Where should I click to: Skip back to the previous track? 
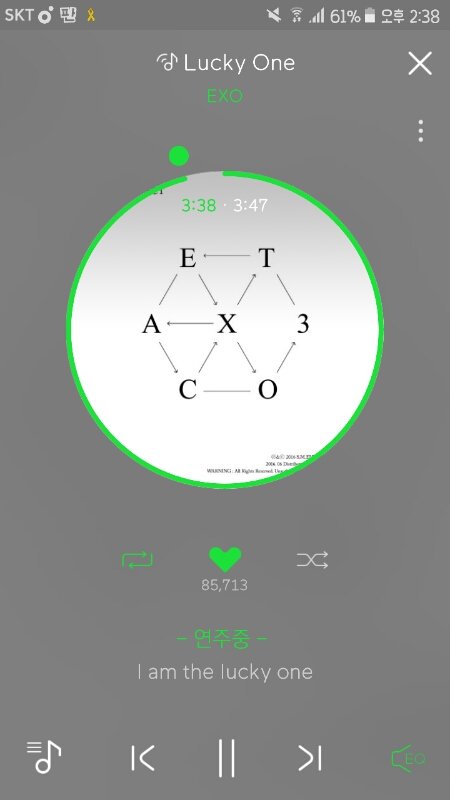(142, 758)
